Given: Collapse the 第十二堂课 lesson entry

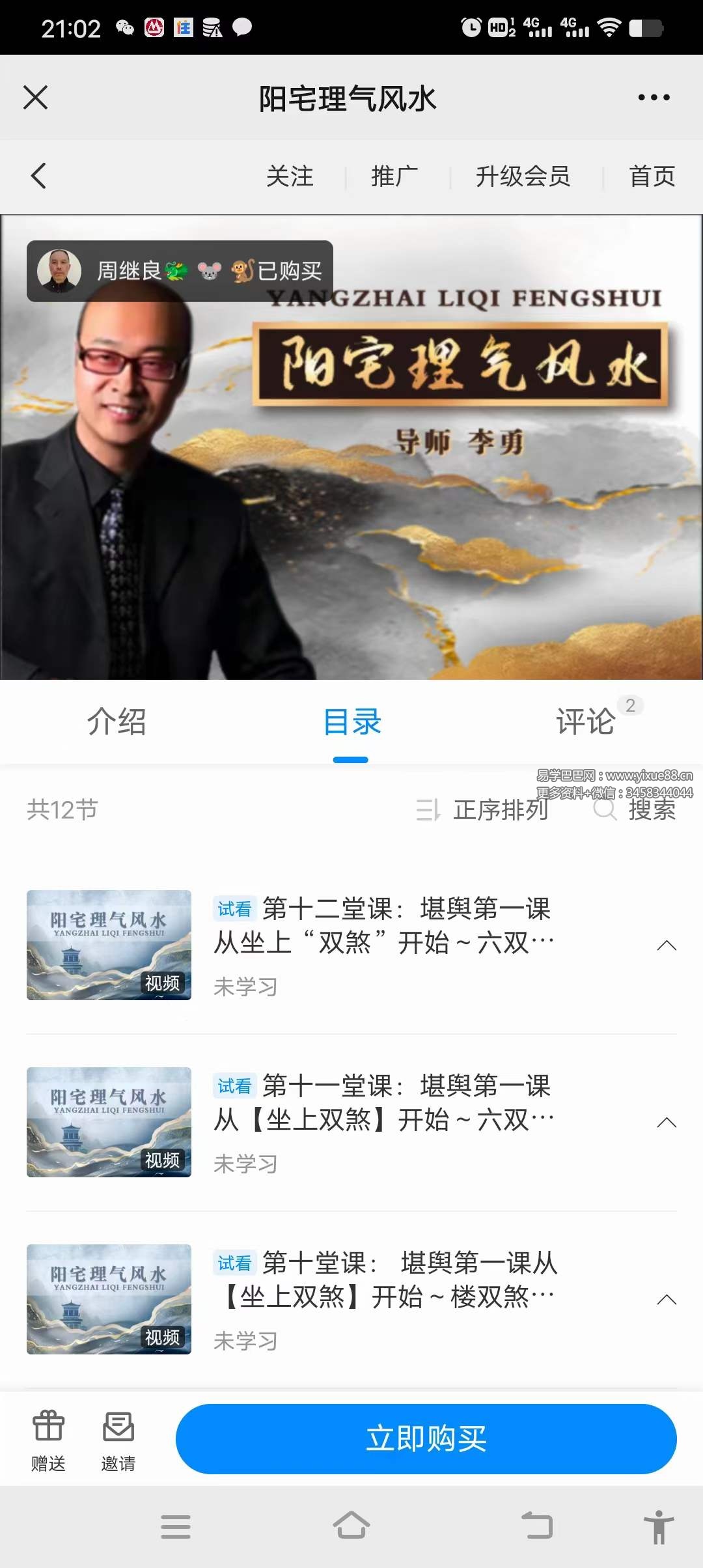Looking at the screenshot, I should (x=666, y=945).
